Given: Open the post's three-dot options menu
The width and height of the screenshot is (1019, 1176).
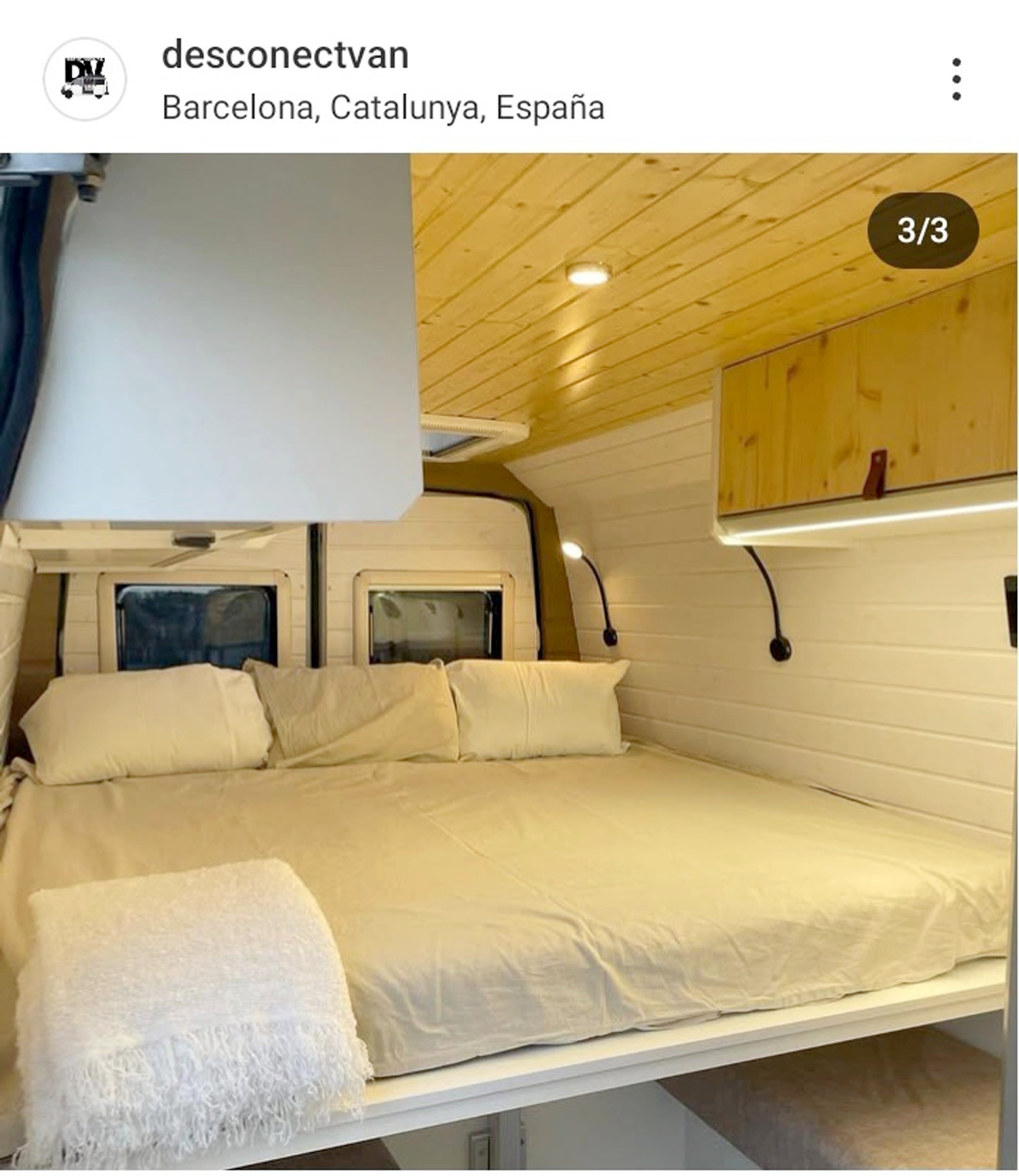Looking at the screenshot, I should pos(956,79).
